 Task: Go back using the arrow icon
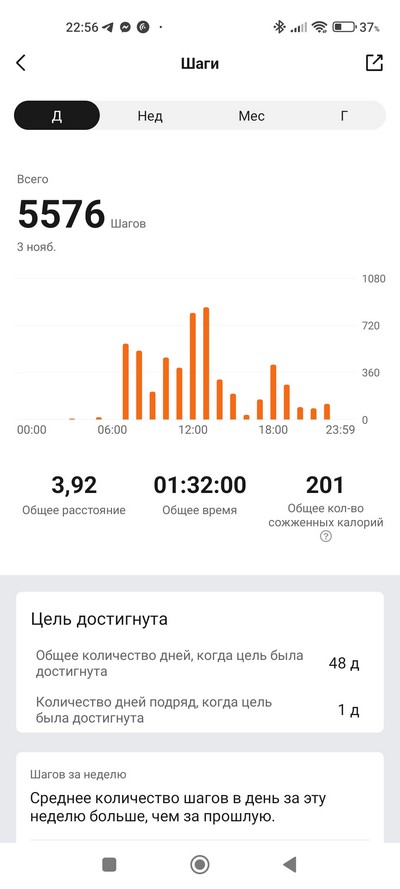(21, 63)
